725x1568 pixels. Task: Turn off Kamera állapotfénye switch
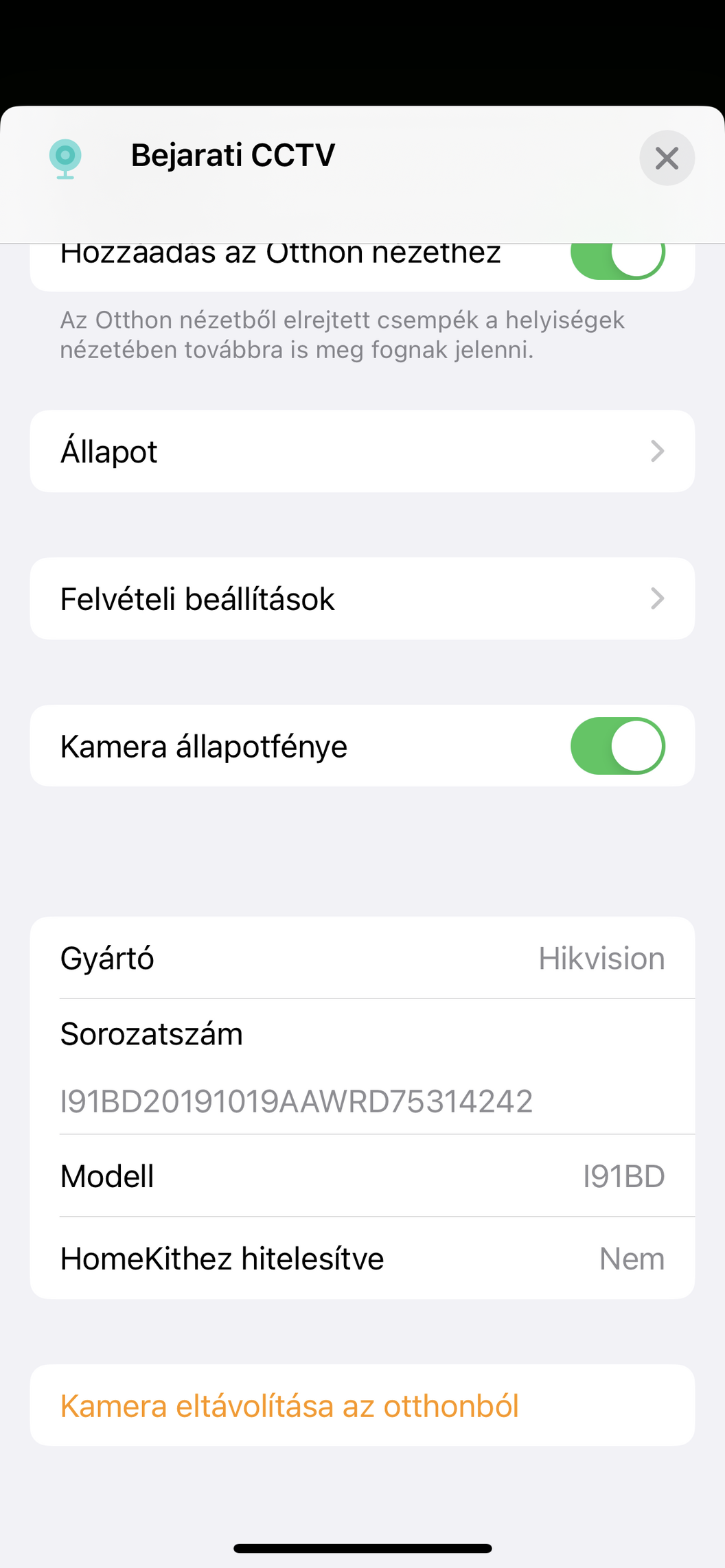click(x=617, y=746)
